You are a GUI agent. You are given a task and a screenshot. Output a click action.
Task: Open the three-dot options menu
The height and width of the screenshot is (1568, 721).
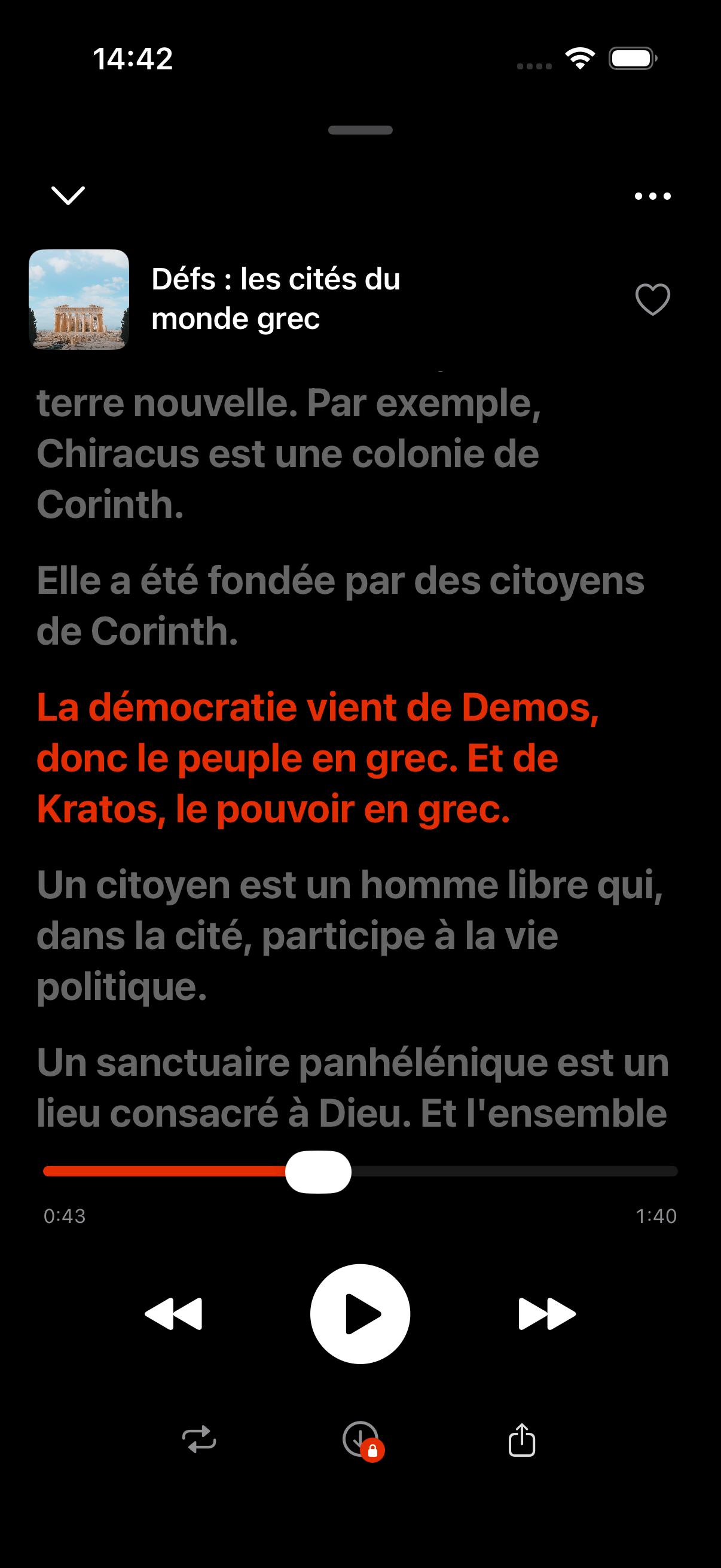point(652,196)
